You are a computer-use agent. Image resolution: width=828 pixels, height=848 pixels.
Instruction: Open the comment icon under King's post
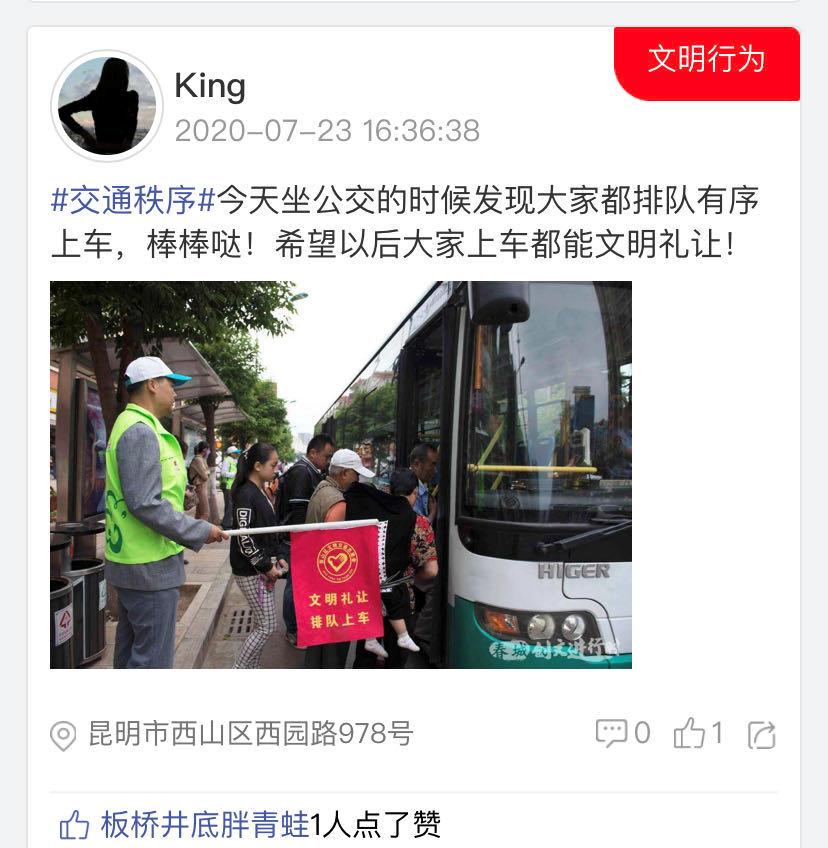611,733
